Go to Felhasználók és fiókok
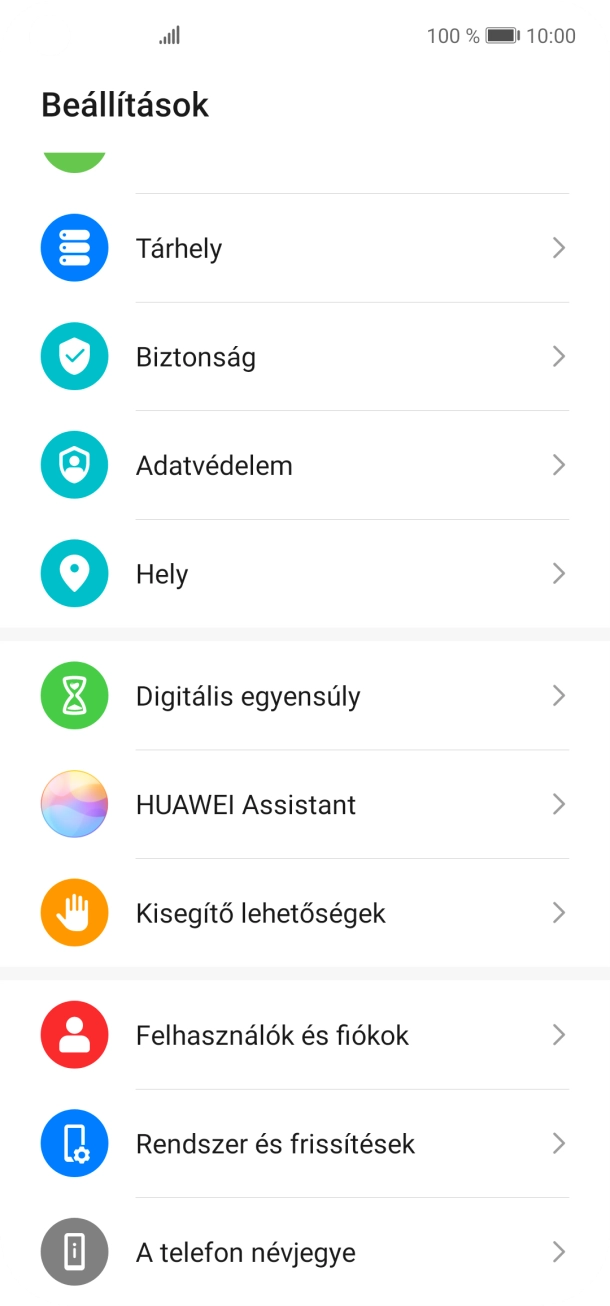The image size is (610, 1306). pos(305,1035)
